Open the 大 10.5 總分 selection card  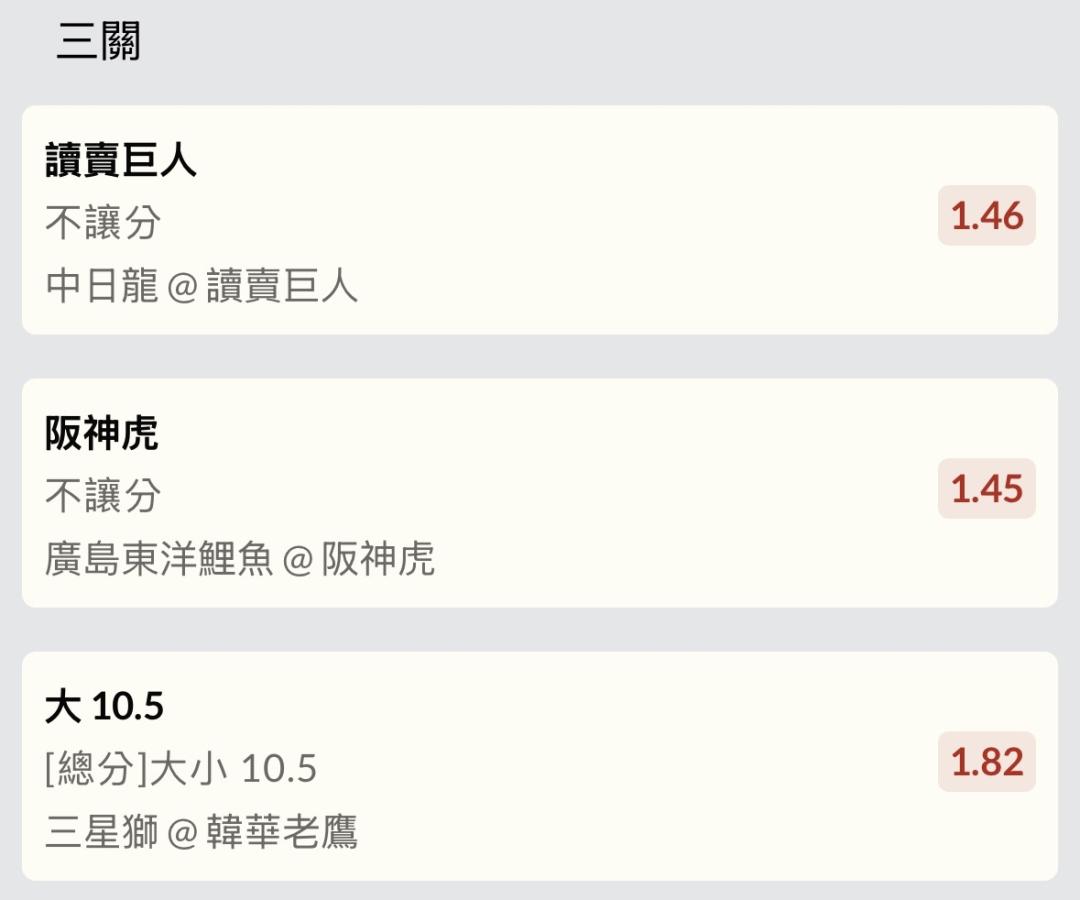[x=539, y=766]
